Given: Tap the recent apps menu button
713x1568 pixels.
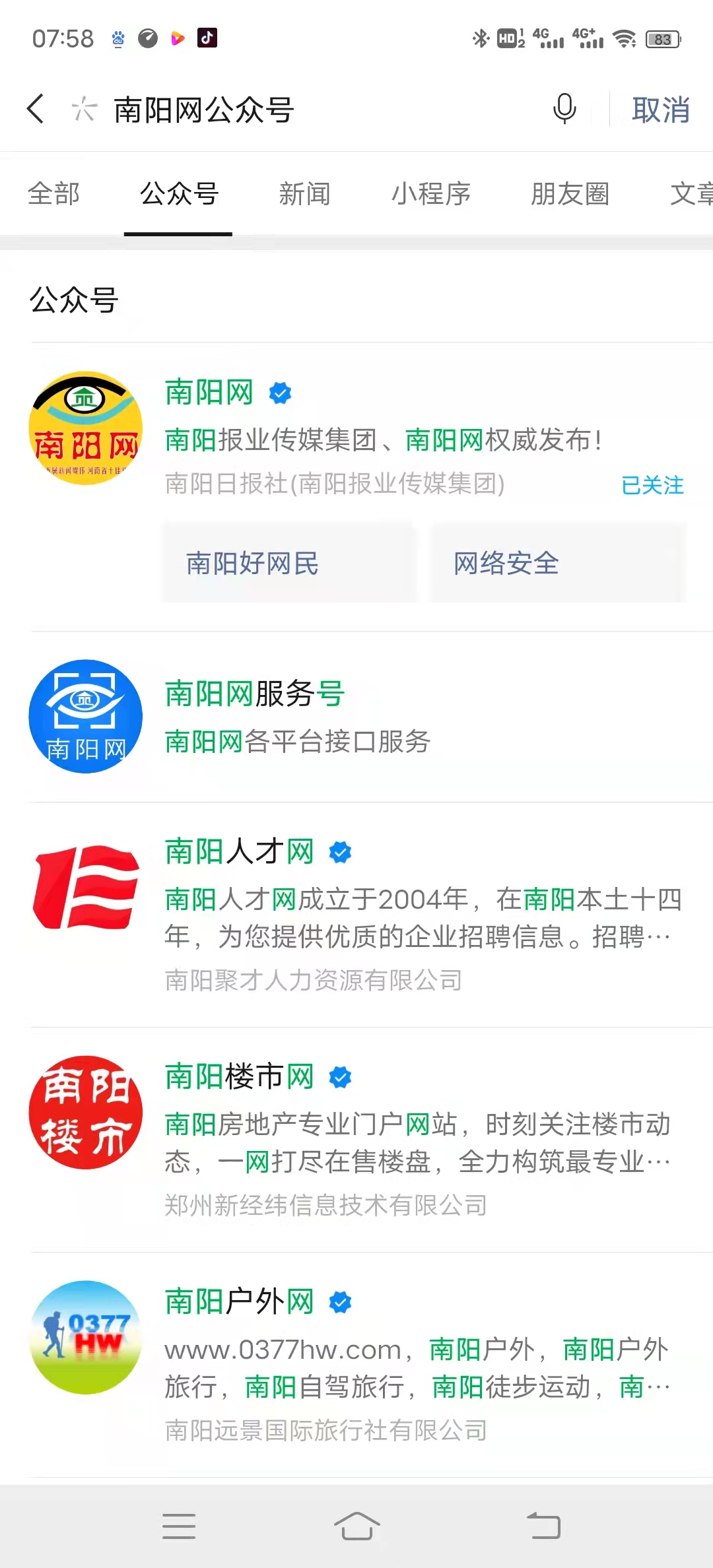Looking at the screenshot, I should [x=178, y=1526].
